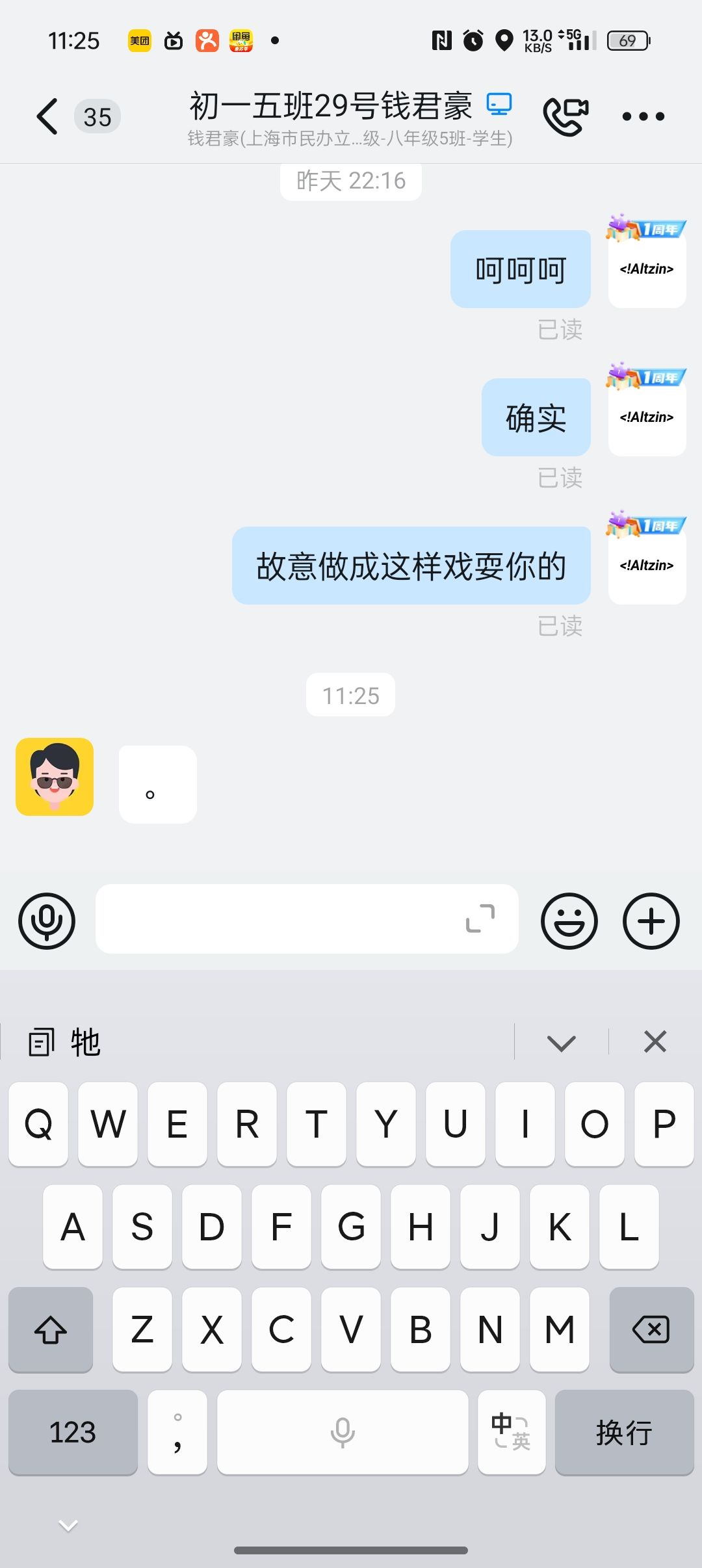Viewport: 702px width, 1568px height.
Task: Tap the 换行 newline key
Action: pyautogui.click(x=624, y=1432)
